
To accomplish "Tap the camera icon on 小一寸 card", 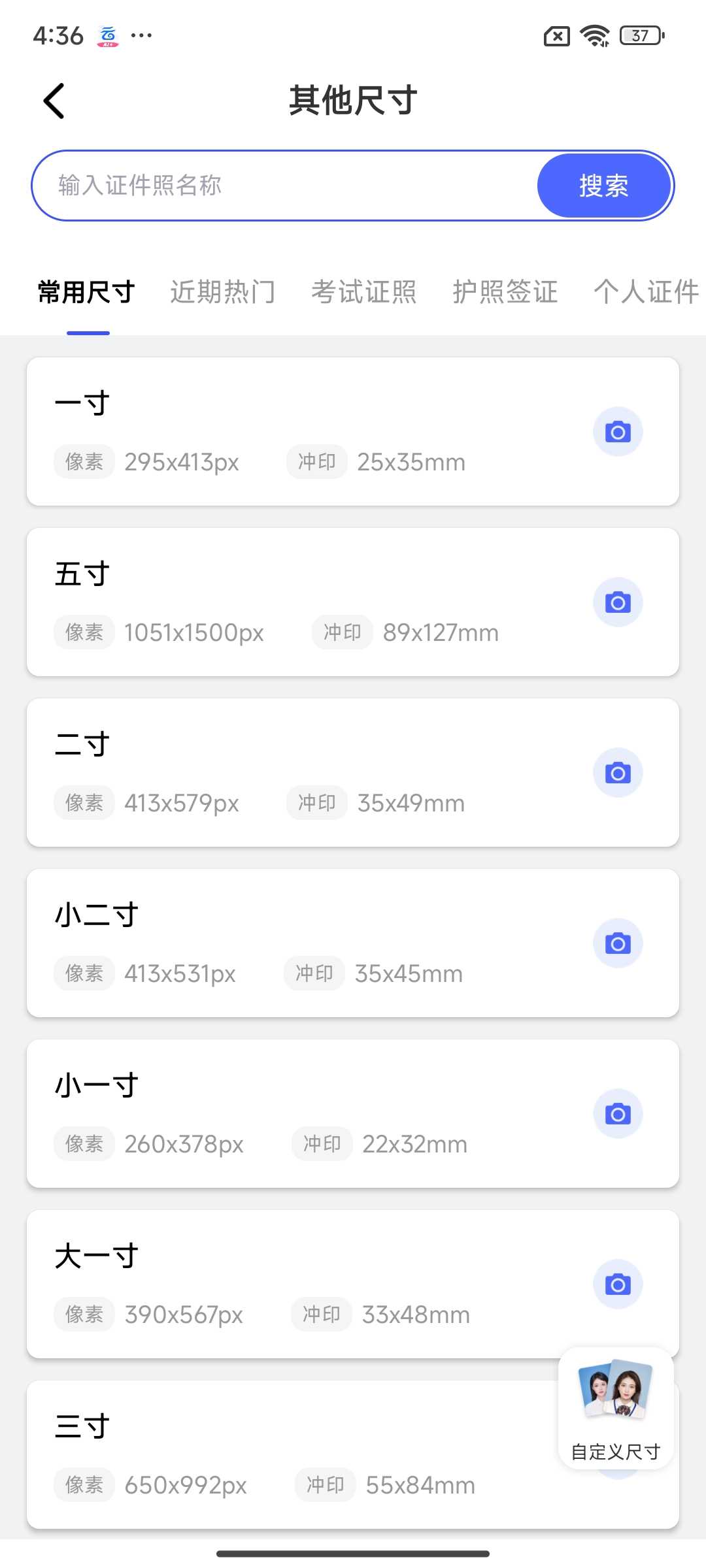I will point(618,1113).
